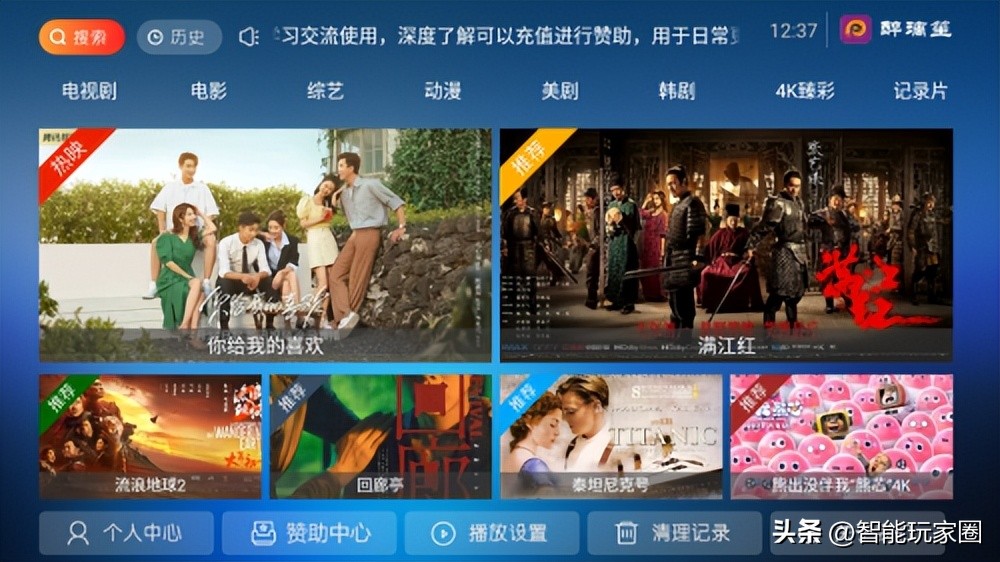
Task: Open the 记录片 tab
Action: click(920, 91)
